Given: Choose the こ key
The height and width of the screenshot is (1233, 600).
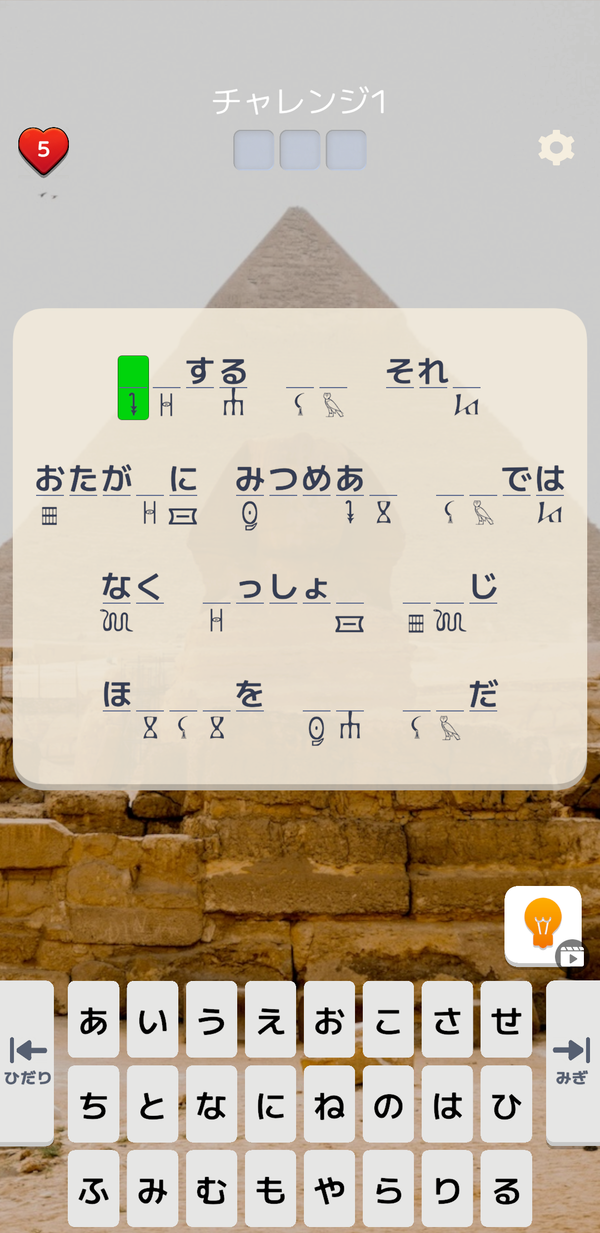Looking at the screenshot, I should pyautogui.click(x=388, y=1020).
